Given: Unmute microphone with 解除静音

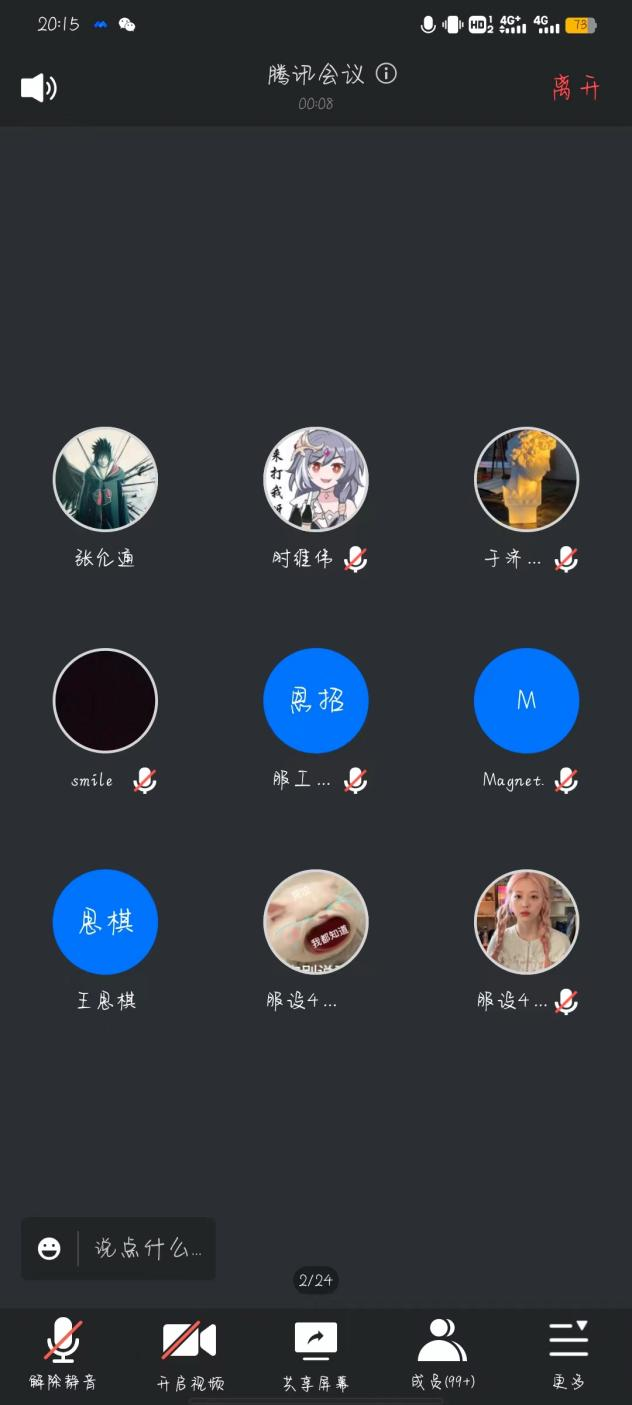Looking at the screenshot, I should click(63, 1354).
